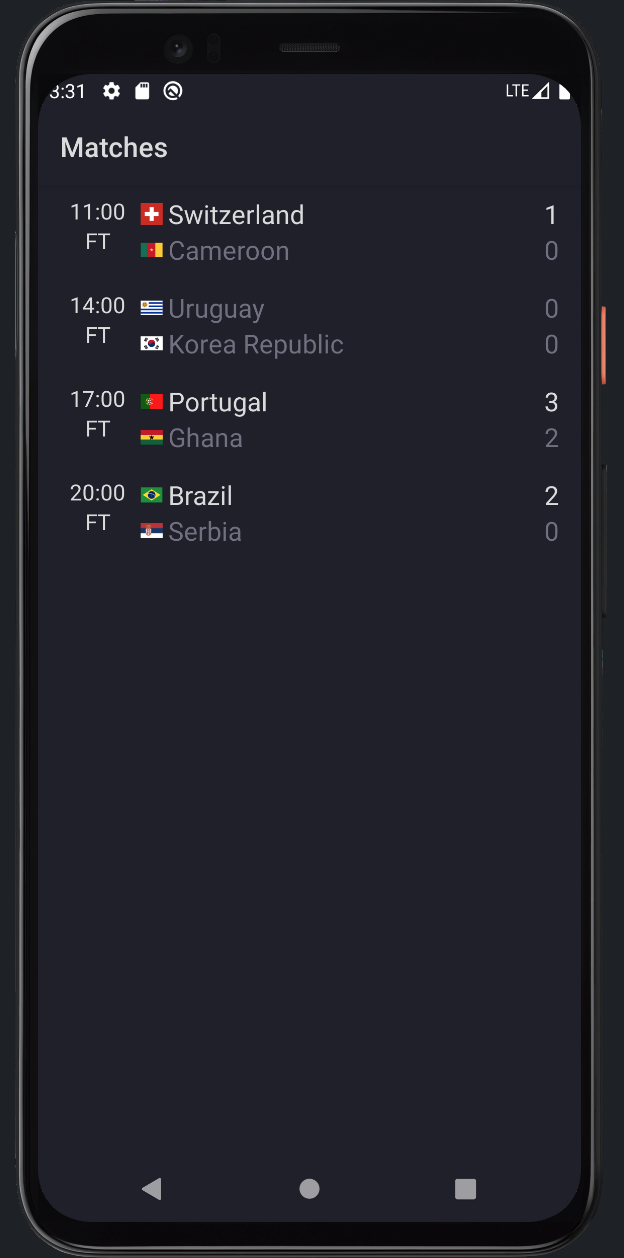
Task: Go back using the system back button
Action: [x=152, y=1188]
